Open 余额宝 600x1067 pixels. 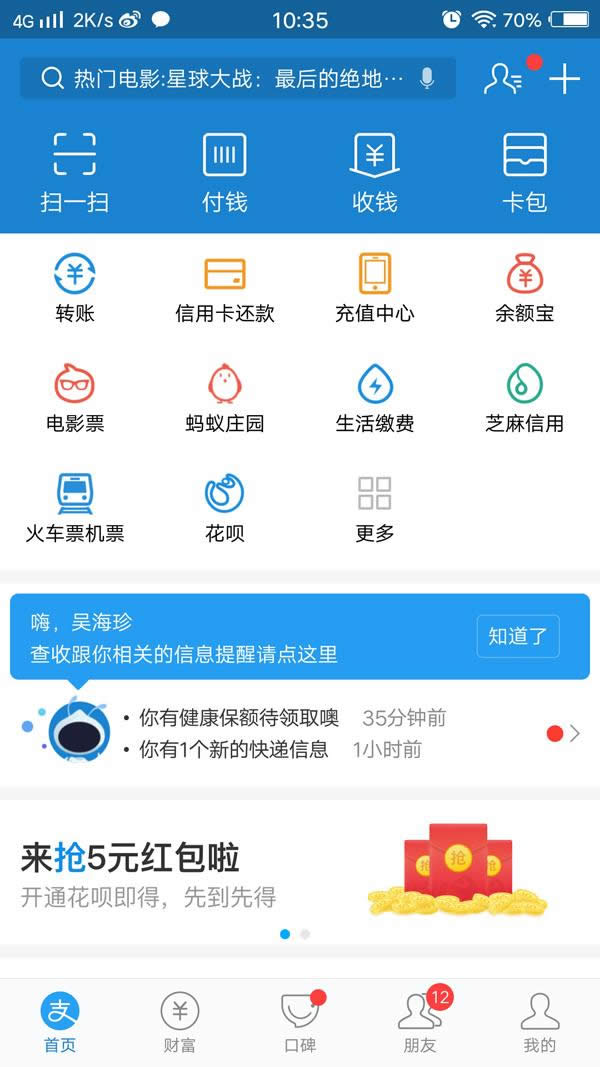point(525,286)
